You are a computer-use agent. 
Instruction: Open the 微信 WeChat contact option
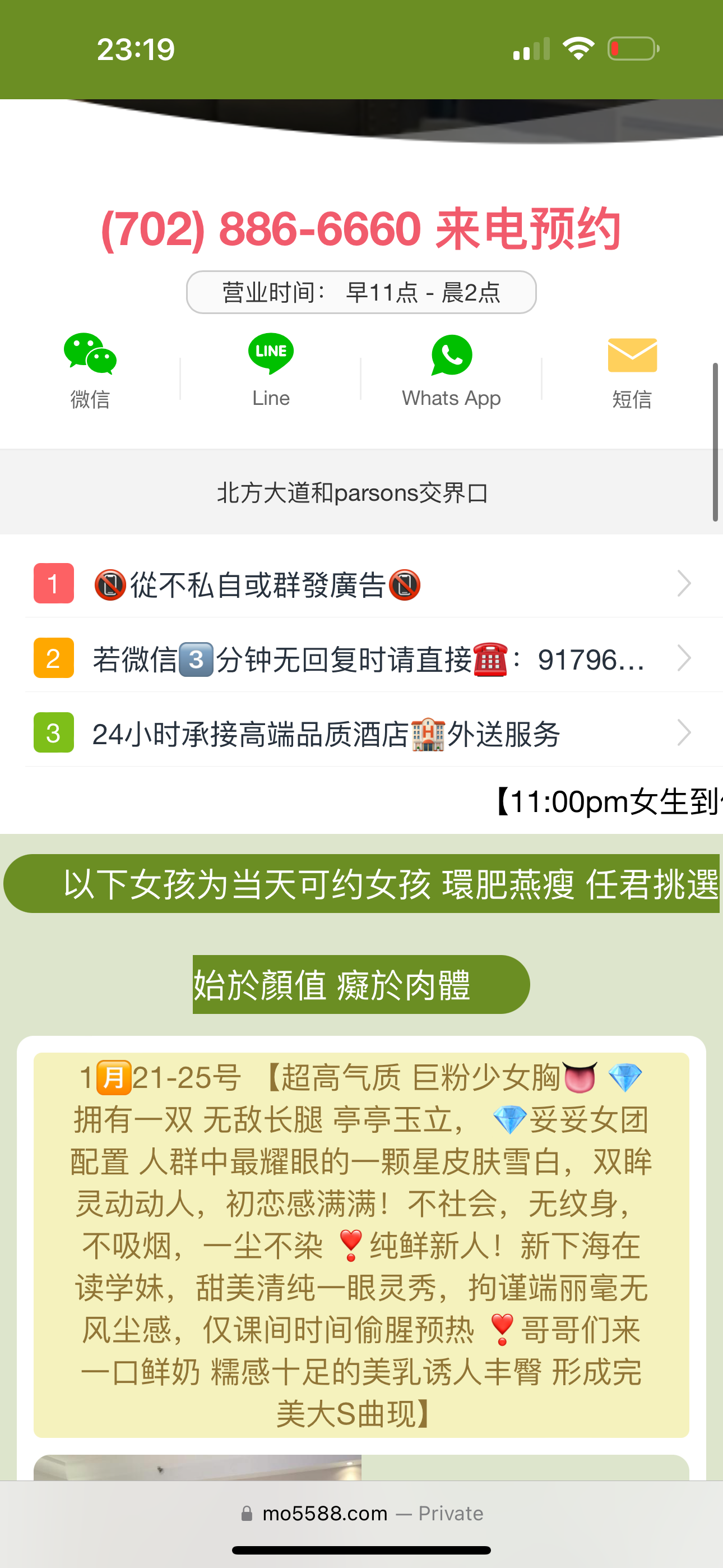pos(90,370)
